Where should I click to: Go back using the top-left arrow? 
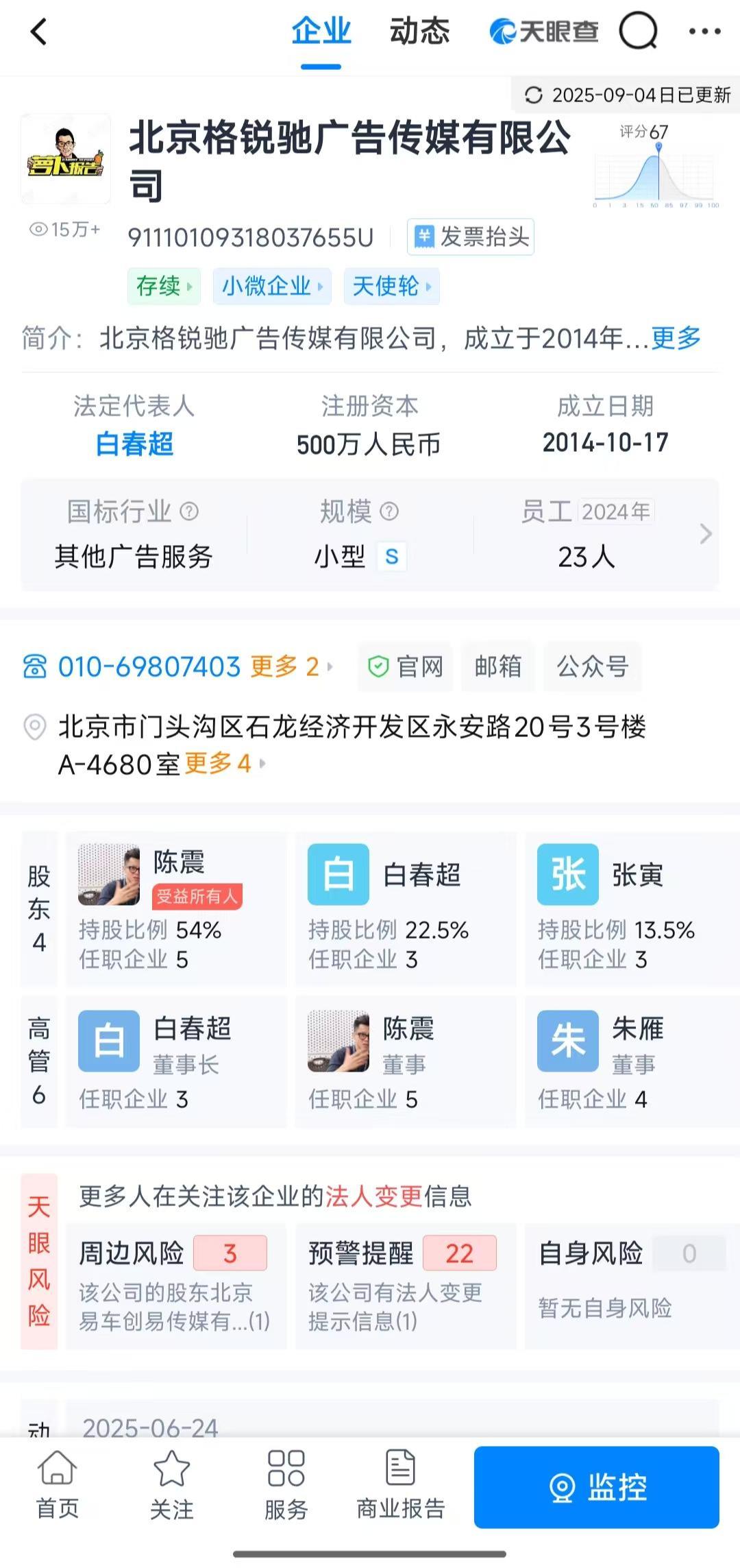pos(39,32)
